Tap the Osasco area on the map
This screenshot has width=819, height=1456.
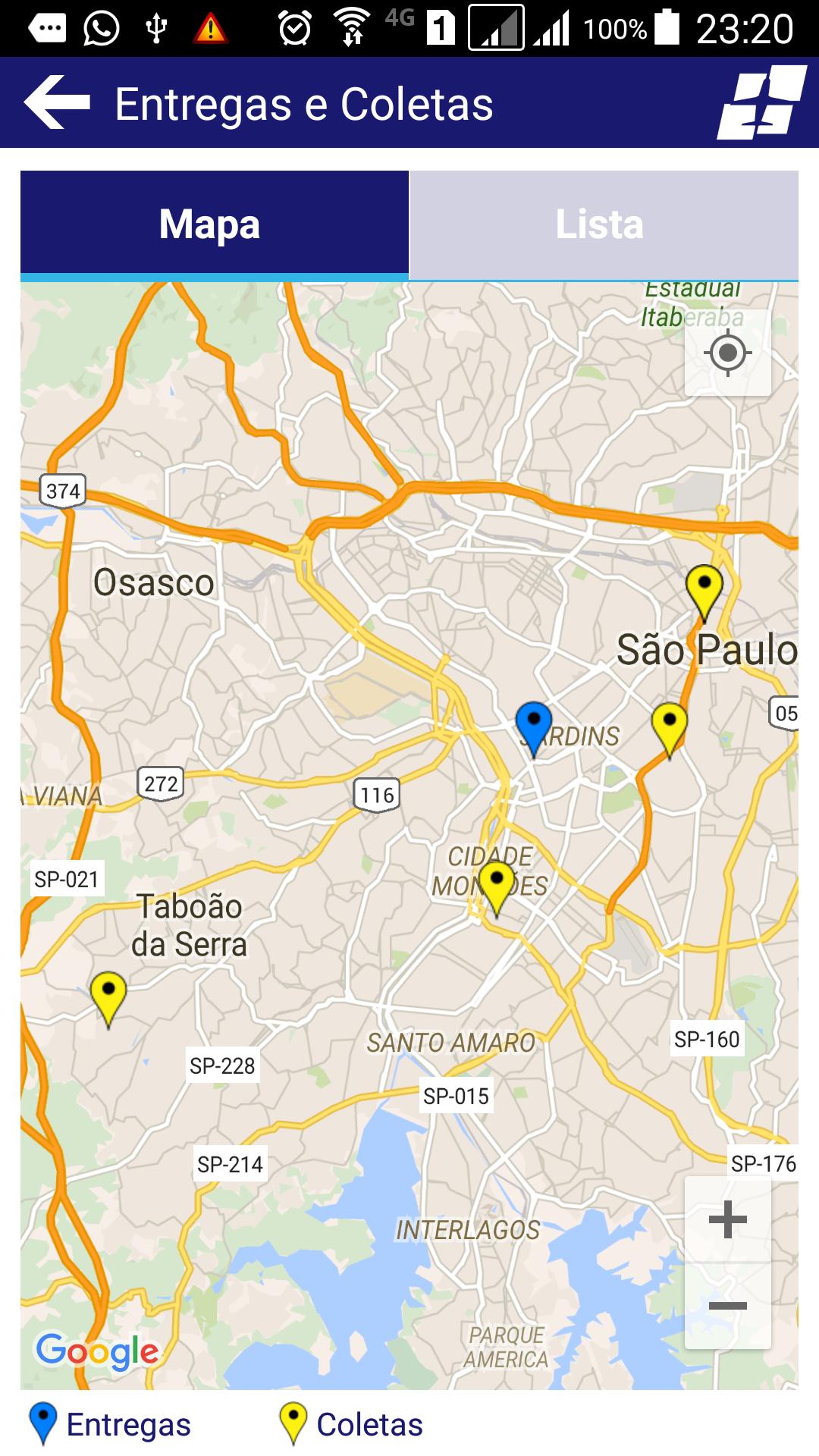tap(154, 582)
